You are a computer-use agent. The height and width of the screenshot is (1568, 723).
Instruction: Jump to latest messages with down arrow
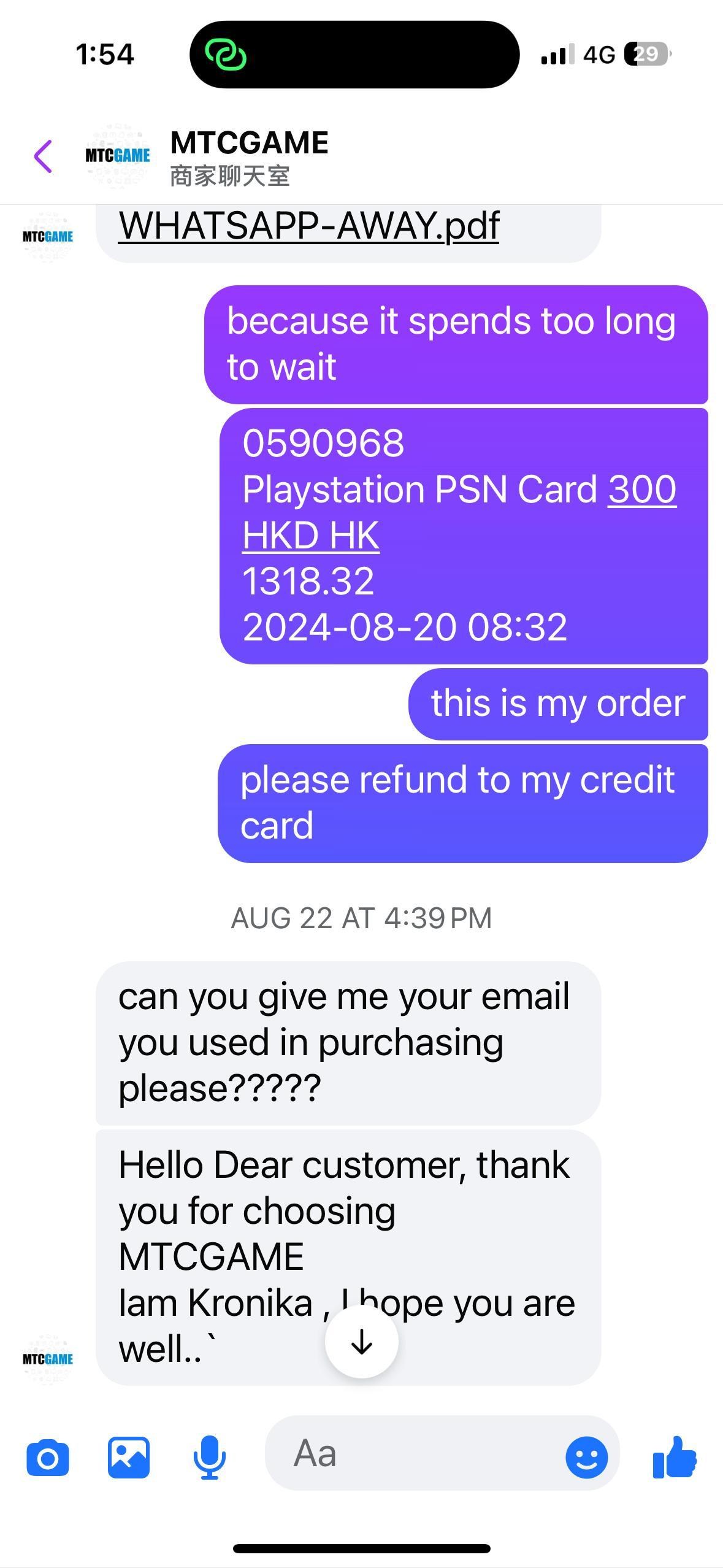362,1342
